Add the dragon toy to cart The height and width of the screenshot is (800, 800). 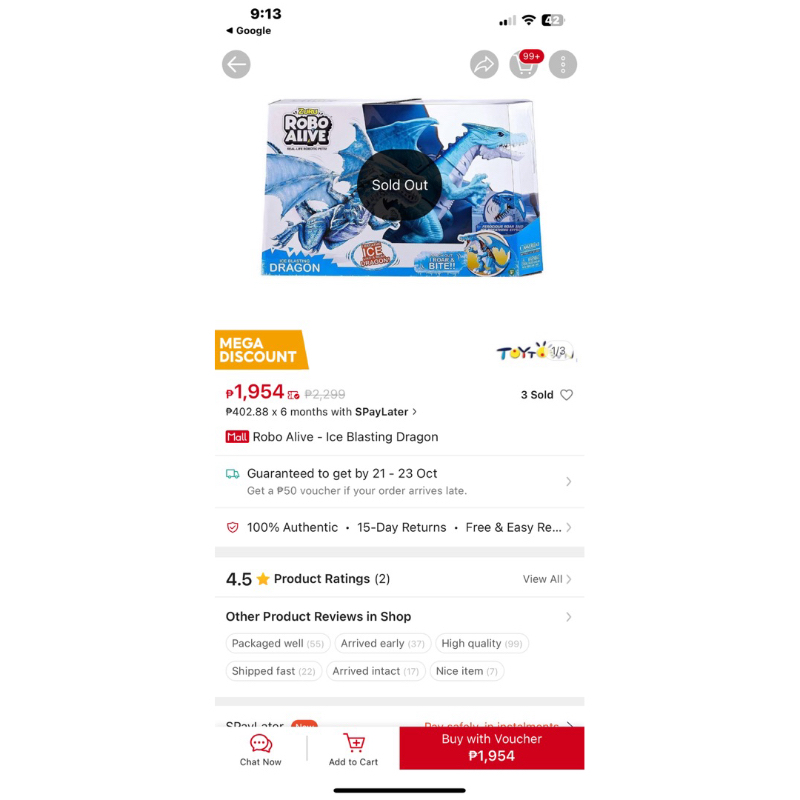(353, 750)
